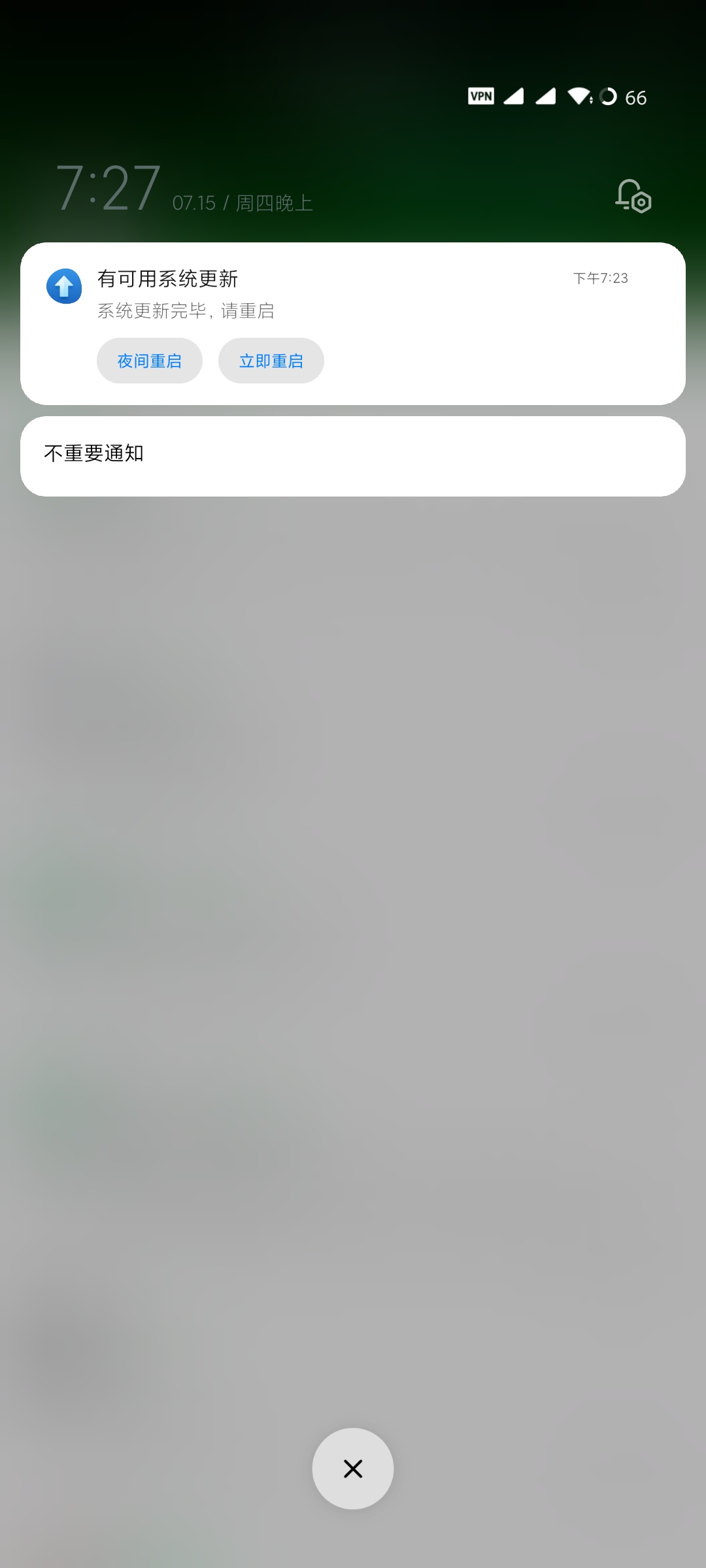Tap 立即重启 to restart now
Viewport: 706px width, 1568px height.
coord(271,361)
